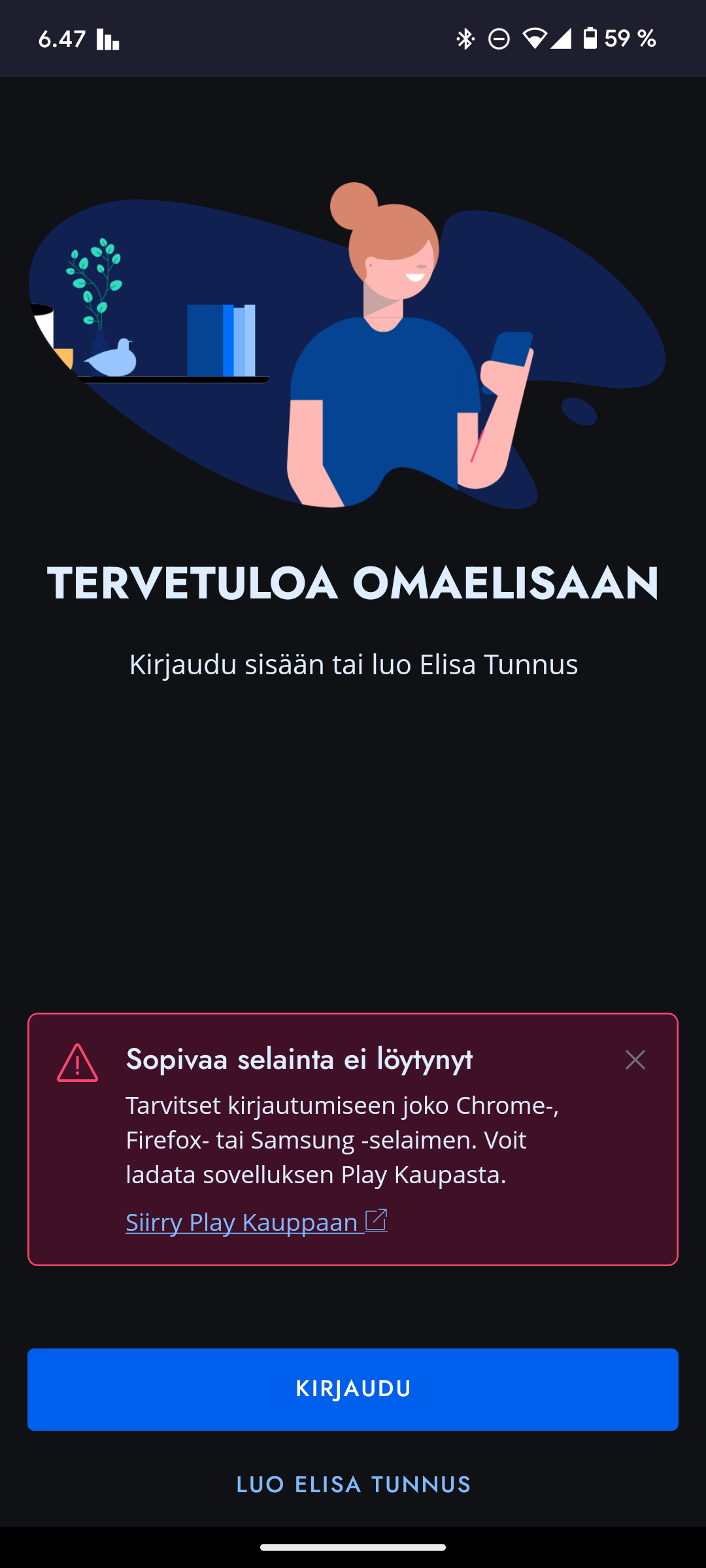Screen dimensions: 706x1568
Task: Dismiss the 'Sopivaa selainta ei löytynyt' warning
Action: point(635,1060)
